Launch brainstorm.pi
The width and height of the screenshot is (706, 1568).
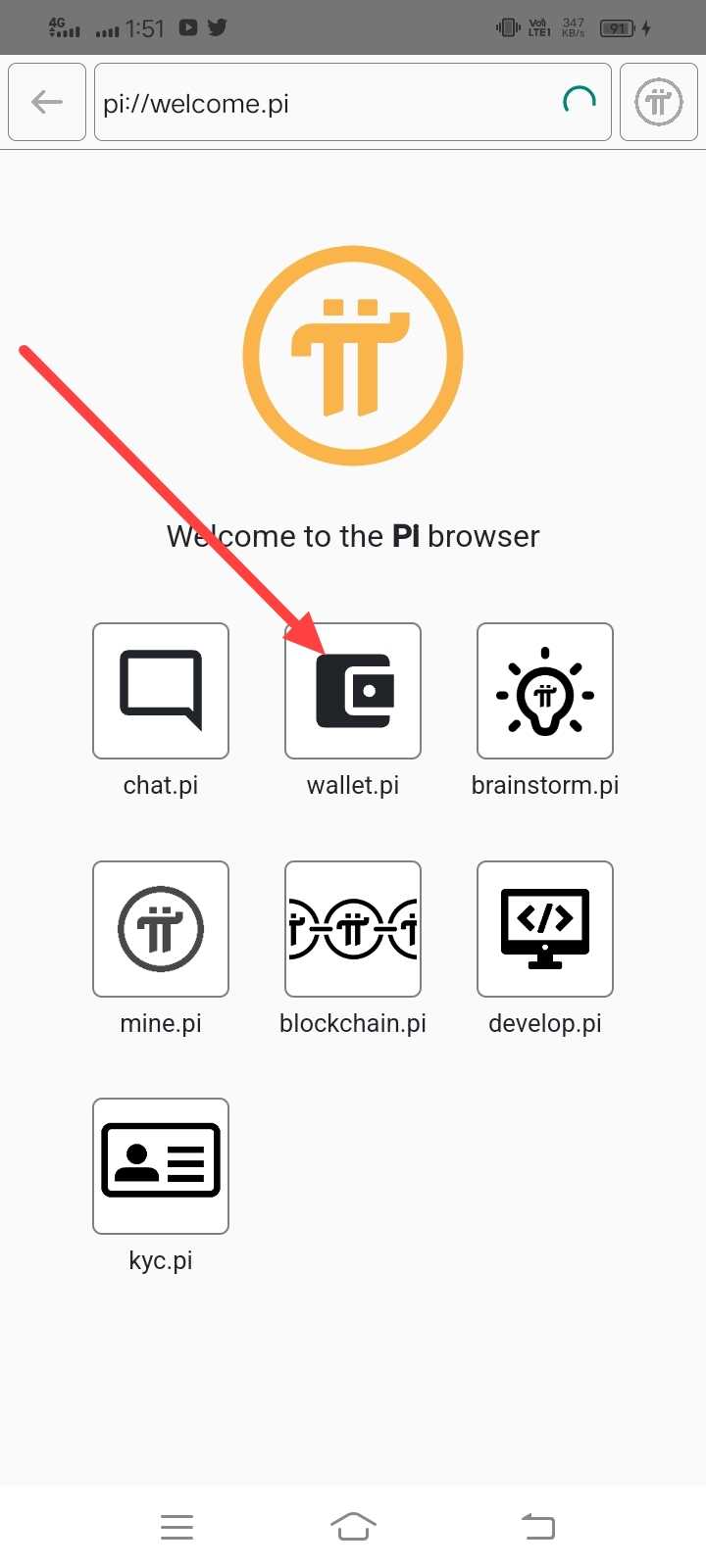tap(545, 691)
